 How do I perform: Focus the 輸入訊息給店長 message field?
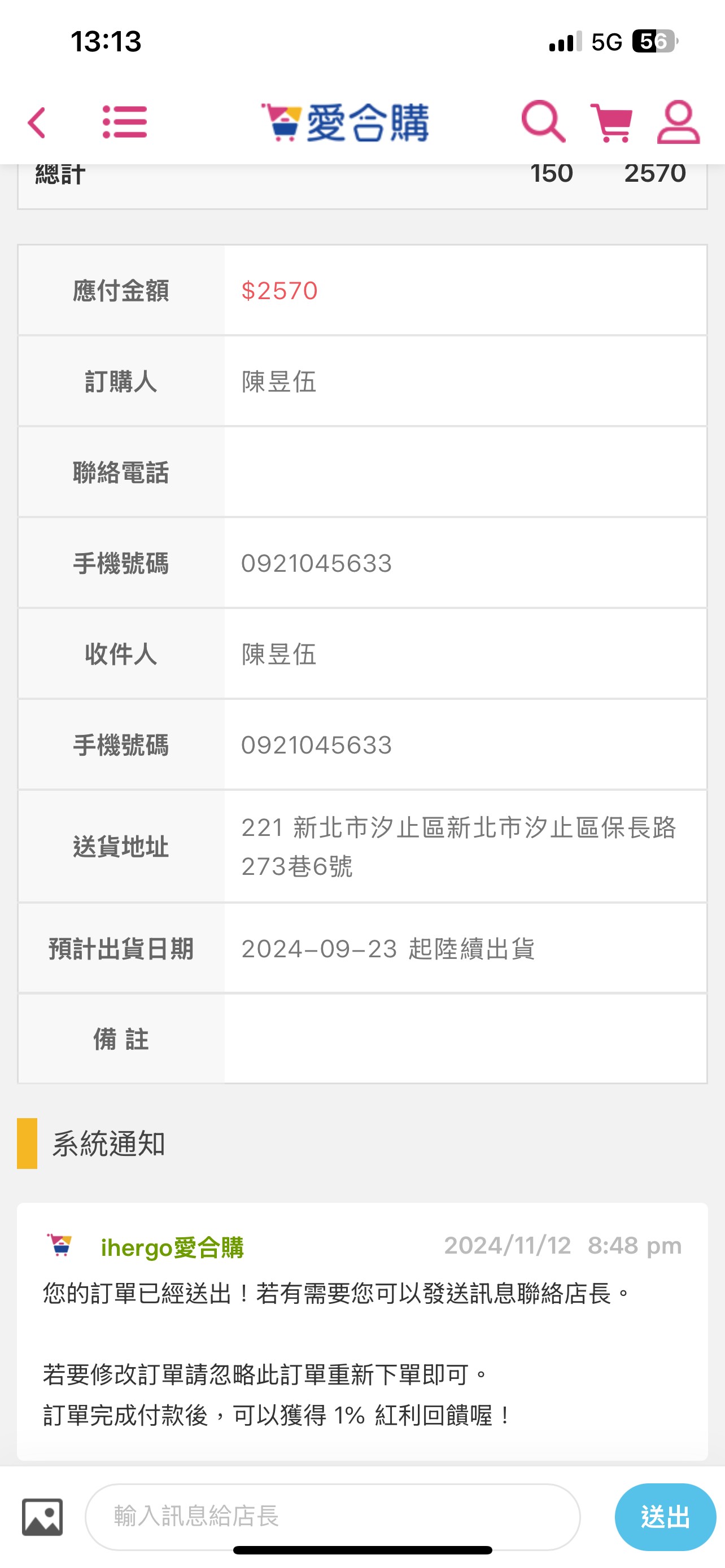pyautogui.click(x=333, y=1516)
